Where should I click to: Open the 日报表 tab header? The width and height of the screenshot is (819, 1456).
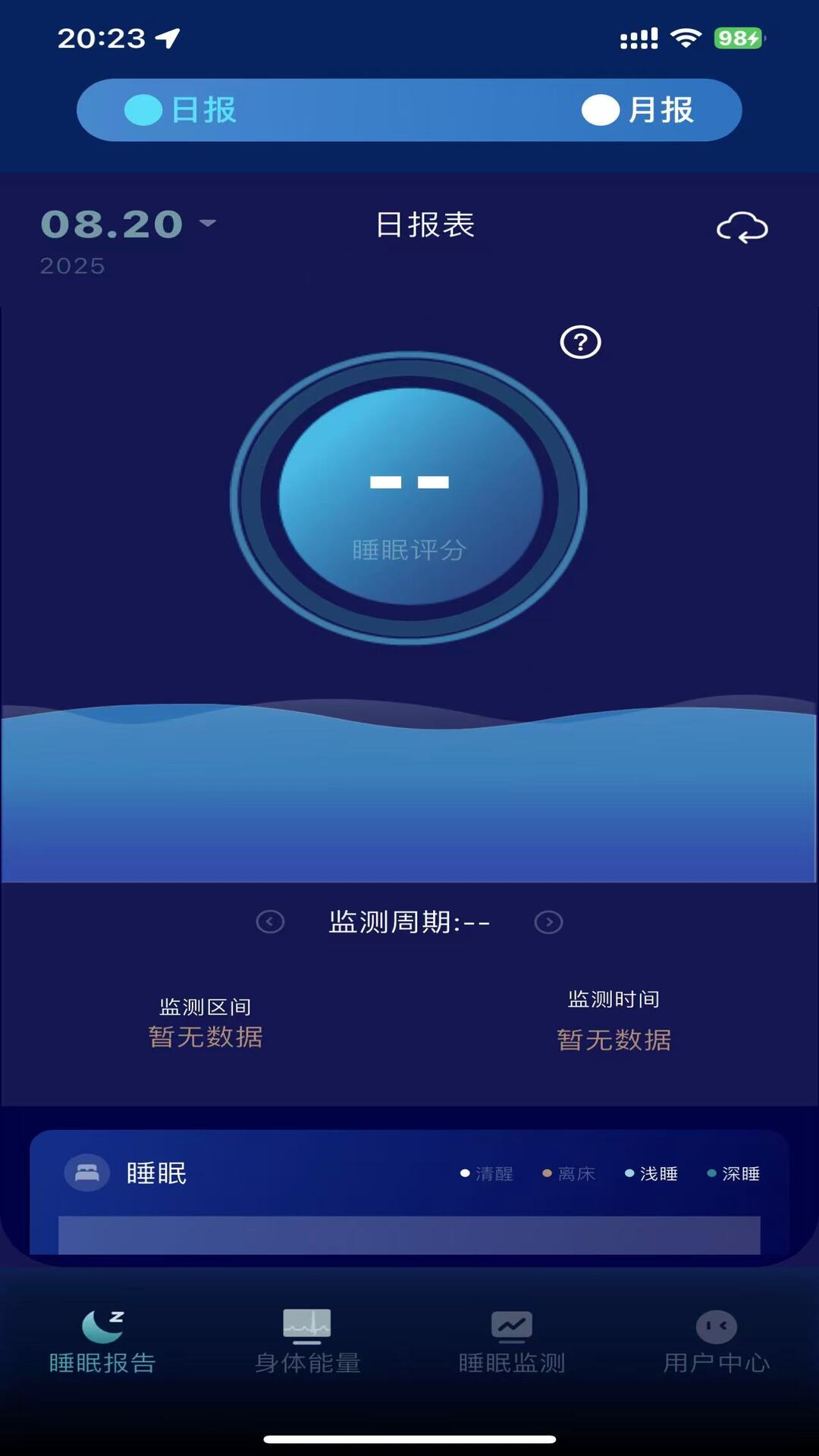coord(424,225)
